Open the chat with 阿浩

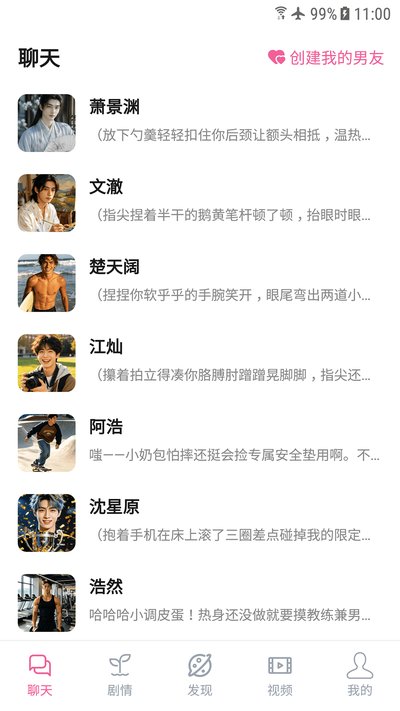(x=200, y=443)
